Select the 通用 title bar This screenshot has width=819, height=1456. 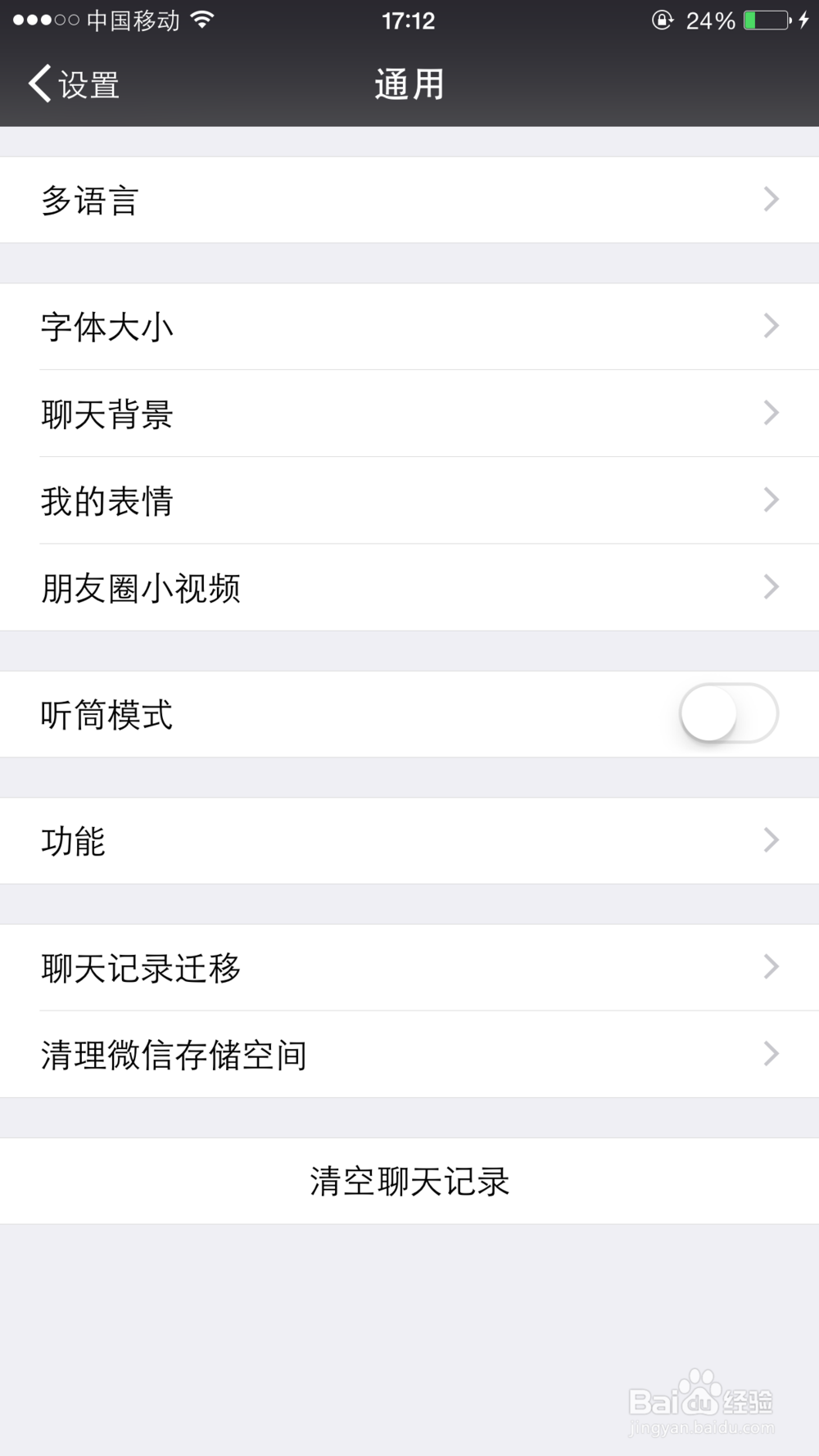[x=409, y=83]
